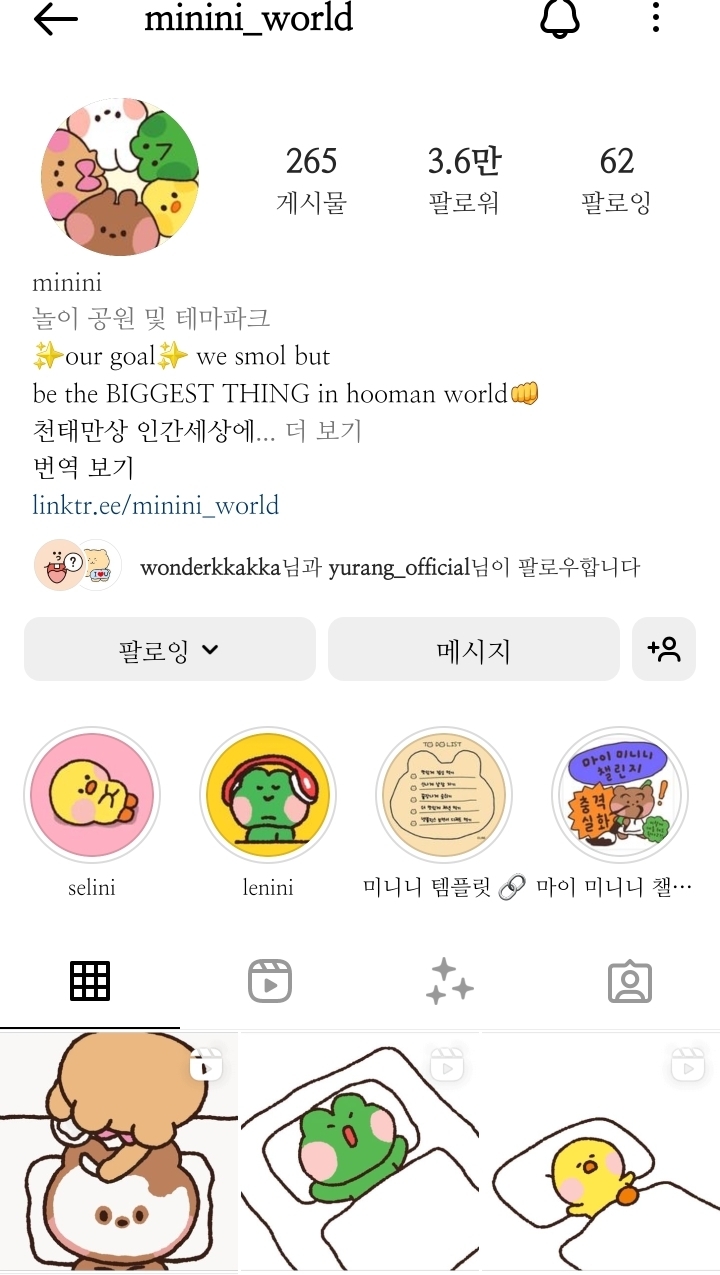Open the three-dot options menu
The height and width of the screenshot is (1275, 720).
656,20
